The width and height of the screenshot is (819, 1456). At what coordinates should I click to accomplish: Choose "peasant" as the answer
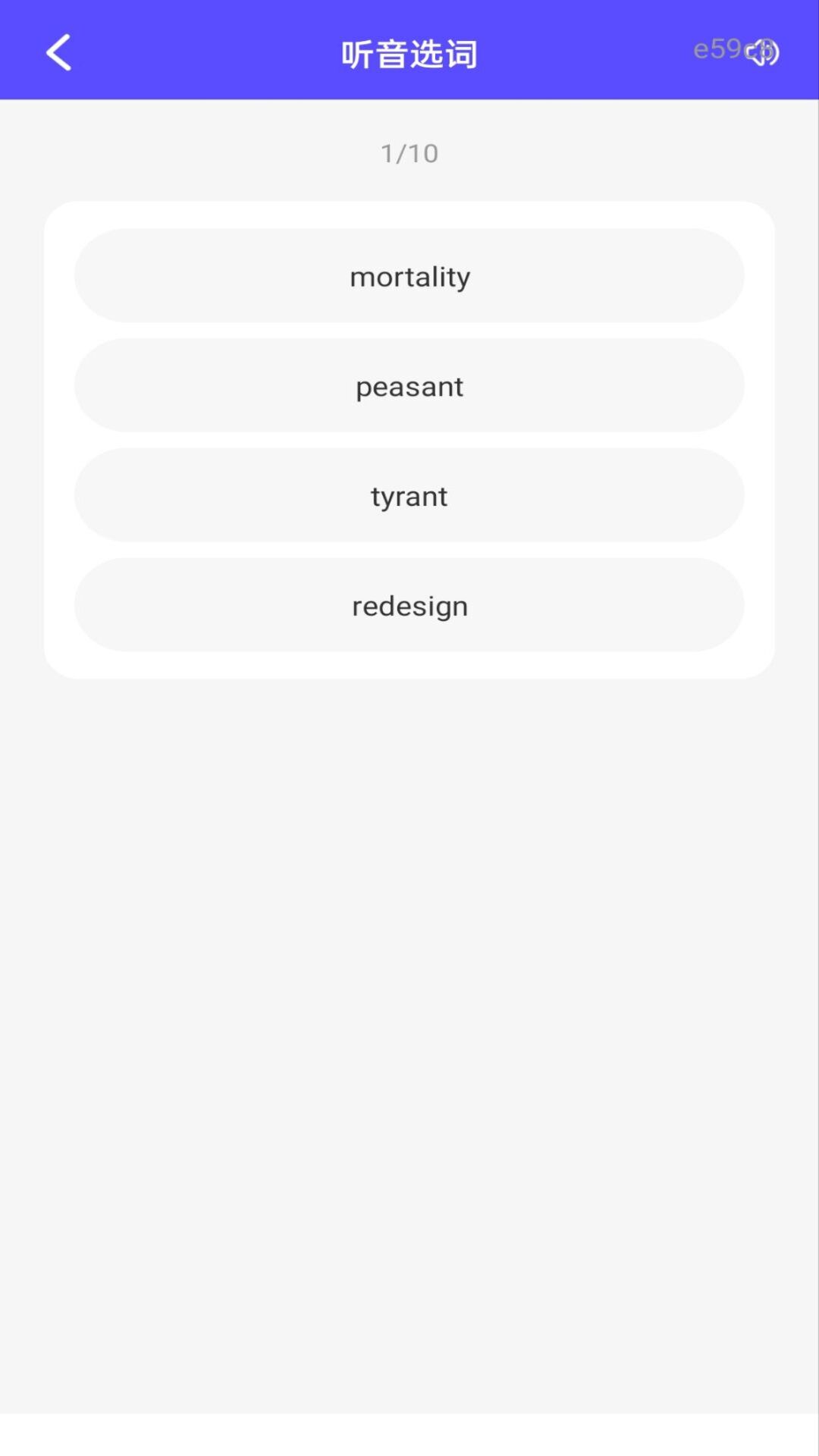(409, 386)
